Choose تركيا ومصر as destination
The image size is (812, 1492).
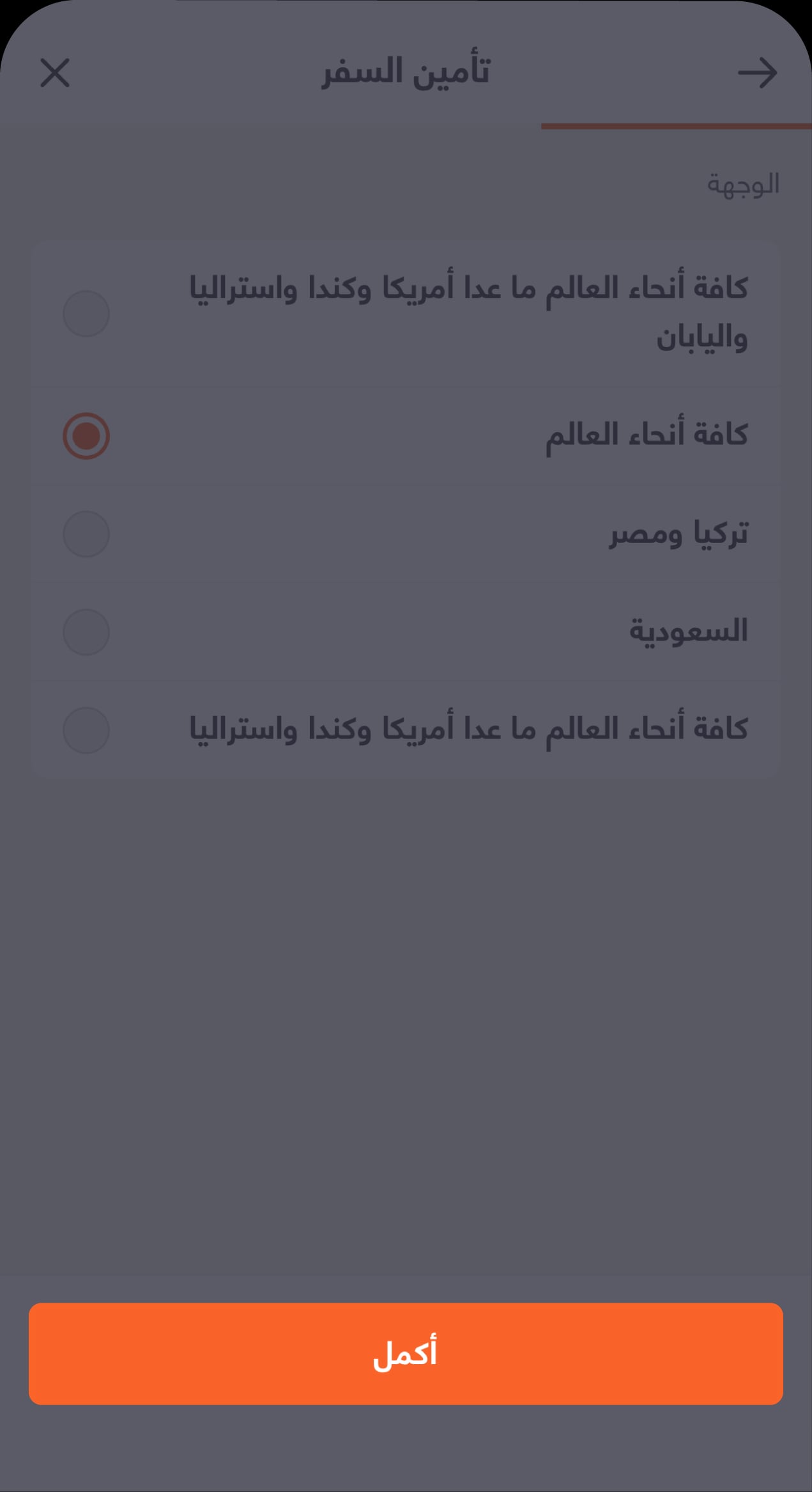(406, 534)
